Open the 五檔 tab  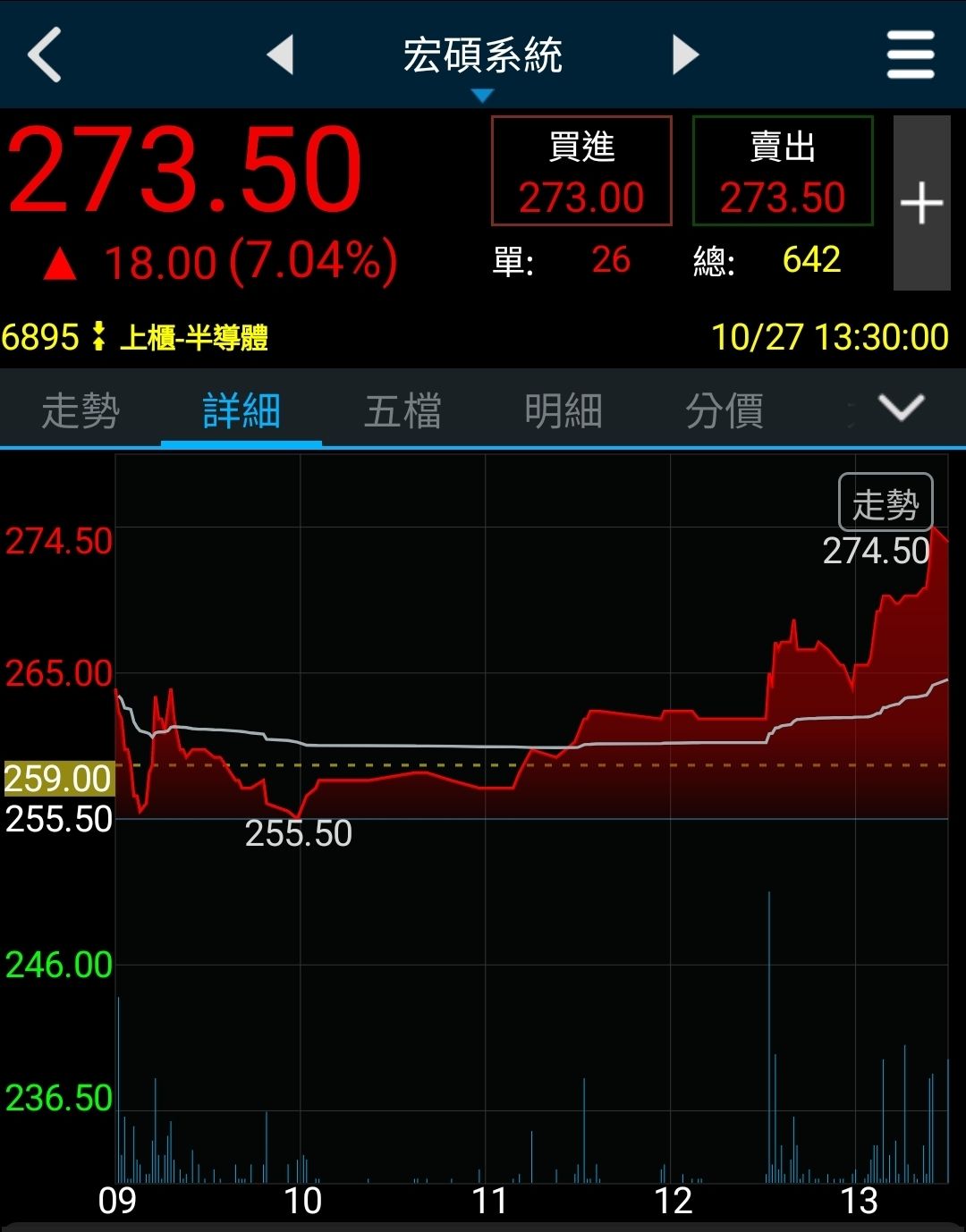(x=402, y=411)
